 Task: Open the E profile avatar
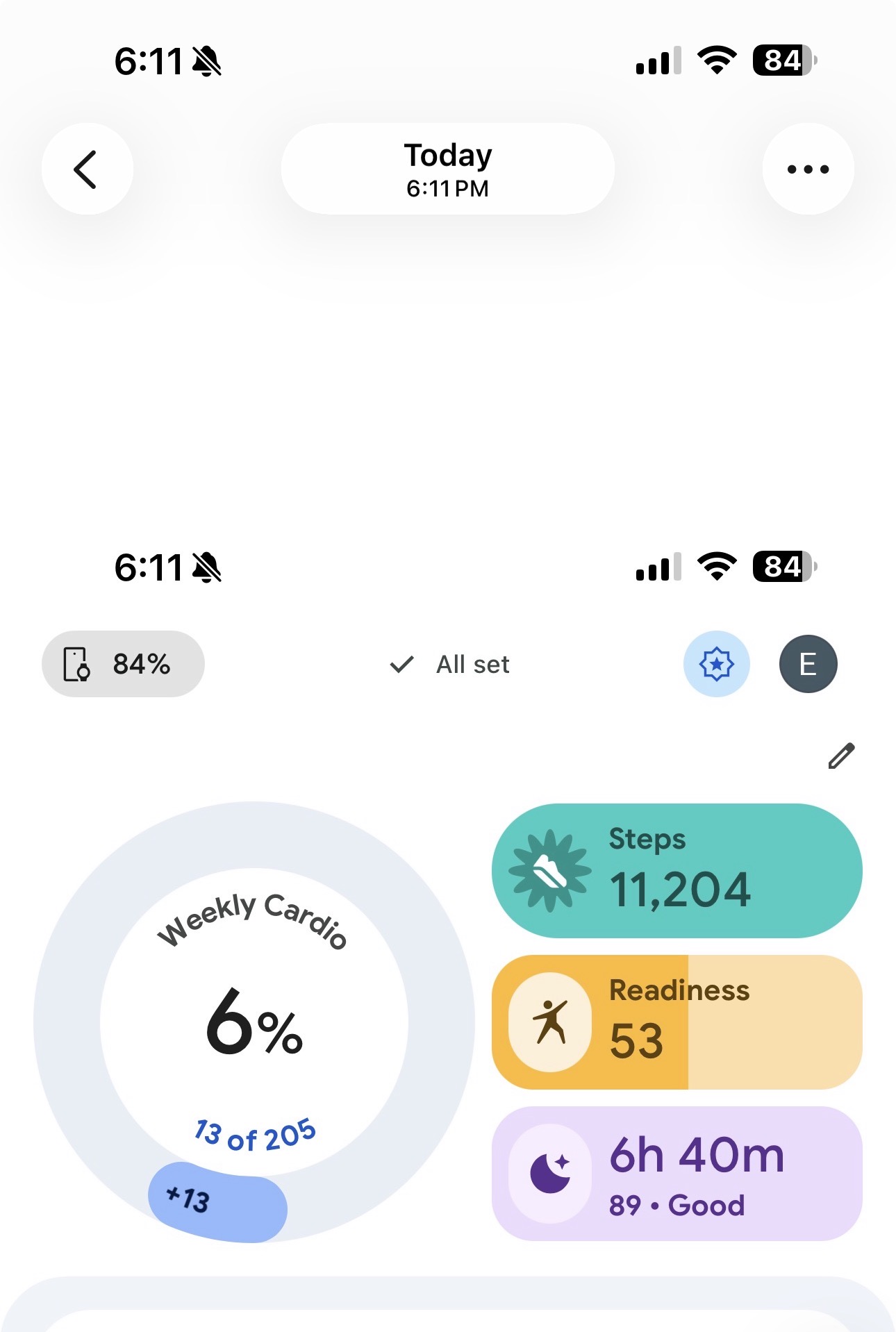pos(808,665)
